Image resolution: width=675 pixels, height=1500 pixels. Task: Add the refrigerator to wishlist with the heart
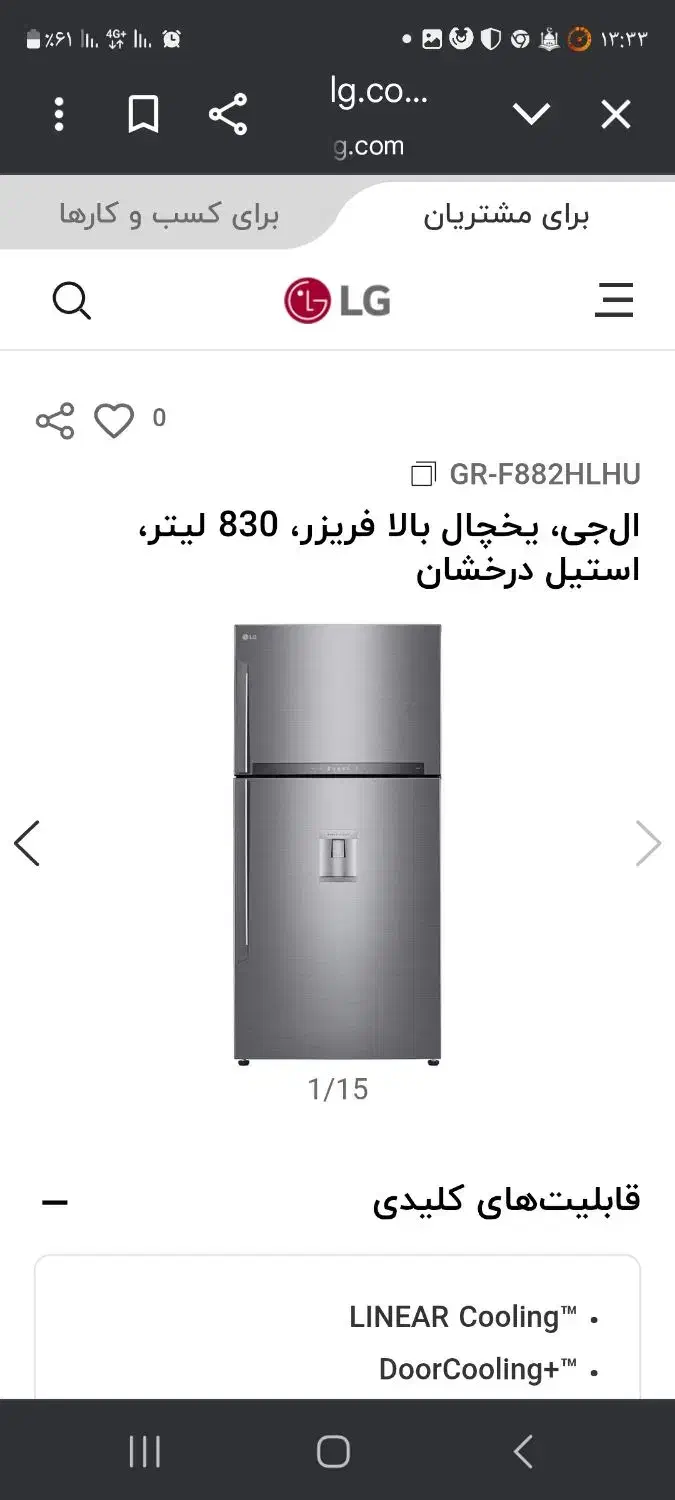click(x=114, y=421)
